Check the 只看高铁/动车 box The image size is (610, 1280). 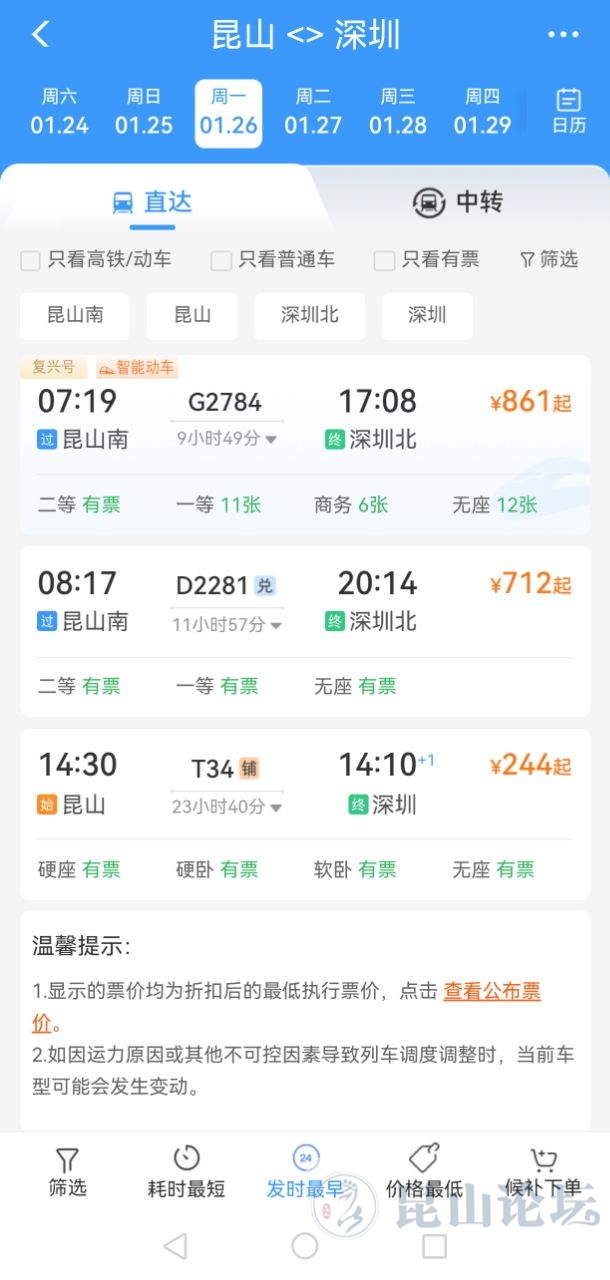[x=31, y=260]
